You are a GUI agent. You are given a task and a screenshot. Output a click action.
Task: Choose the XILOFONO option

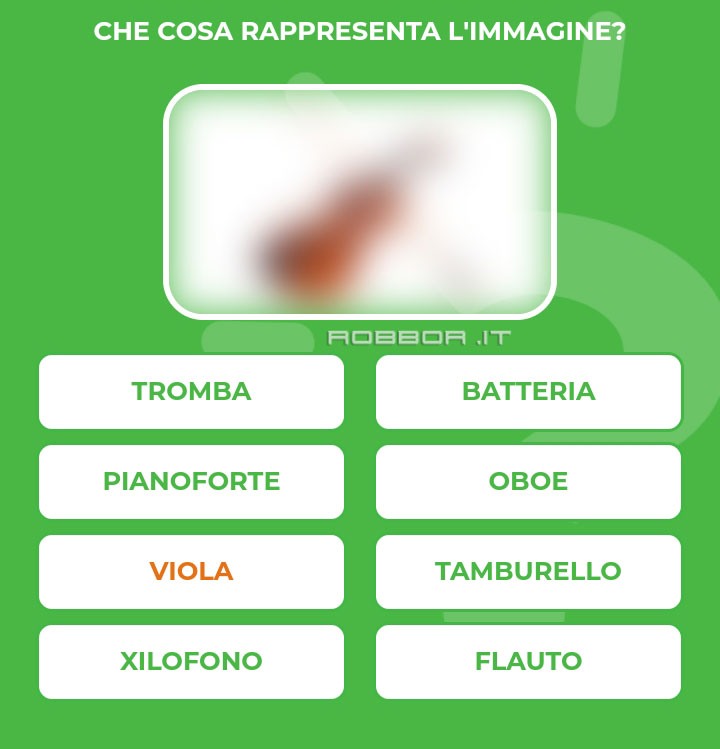pyautogui.click(x=191, y=662)
